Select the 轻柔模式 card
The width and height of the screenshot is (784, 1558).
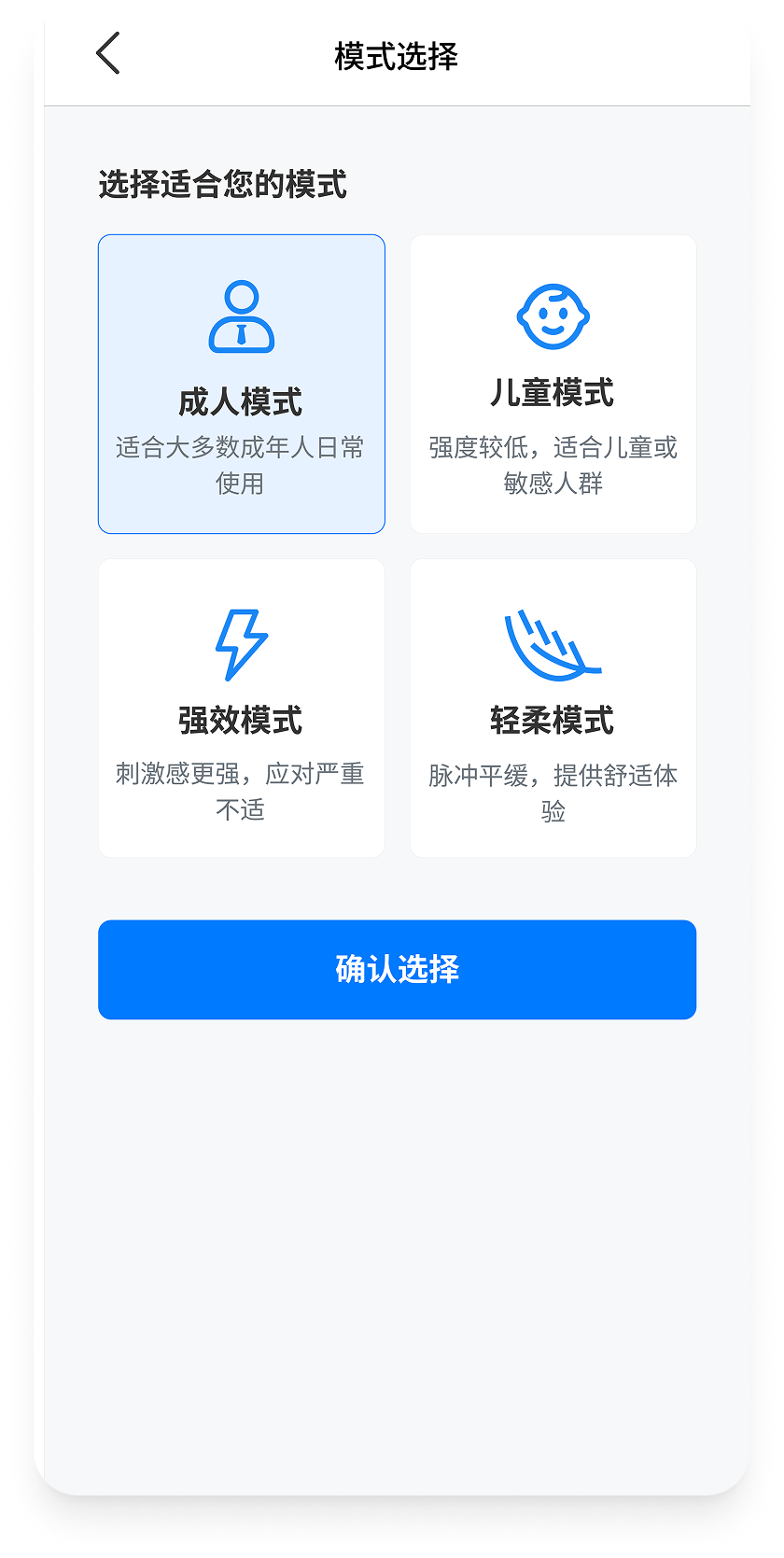point(553,707)
